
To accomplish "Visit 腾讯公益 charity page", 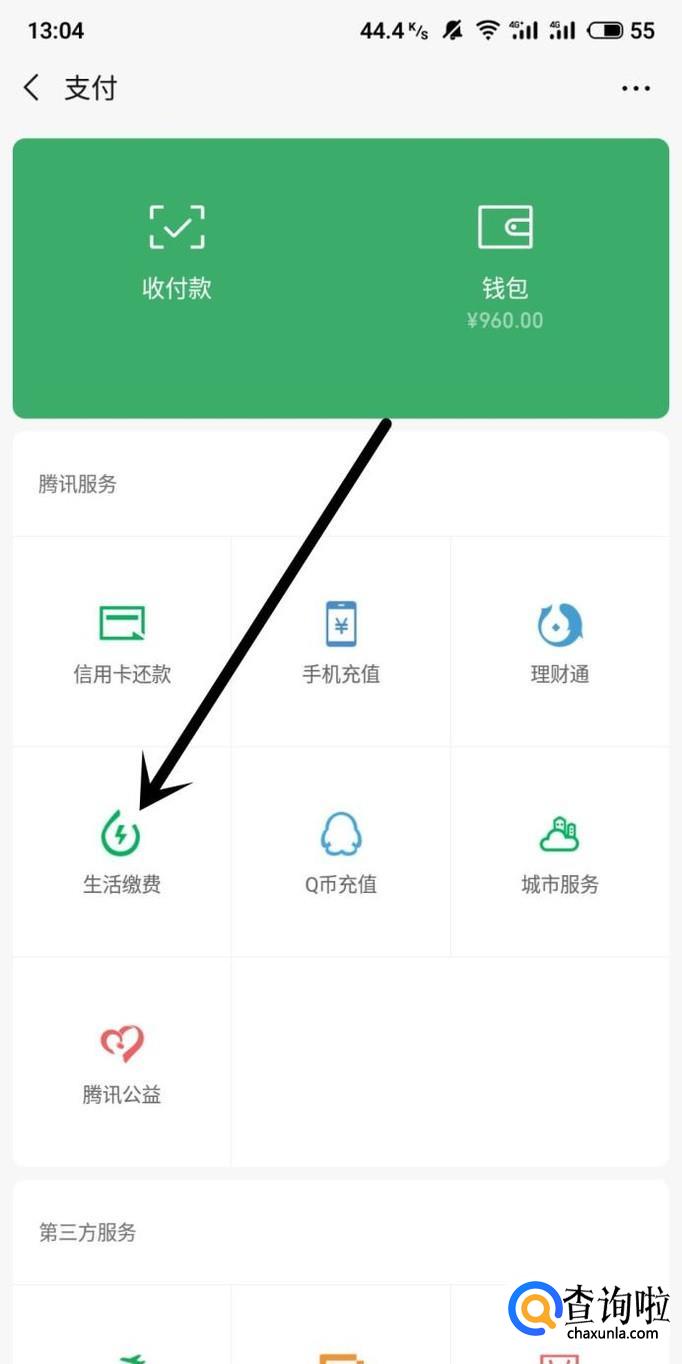I will tap(122, 1062).
